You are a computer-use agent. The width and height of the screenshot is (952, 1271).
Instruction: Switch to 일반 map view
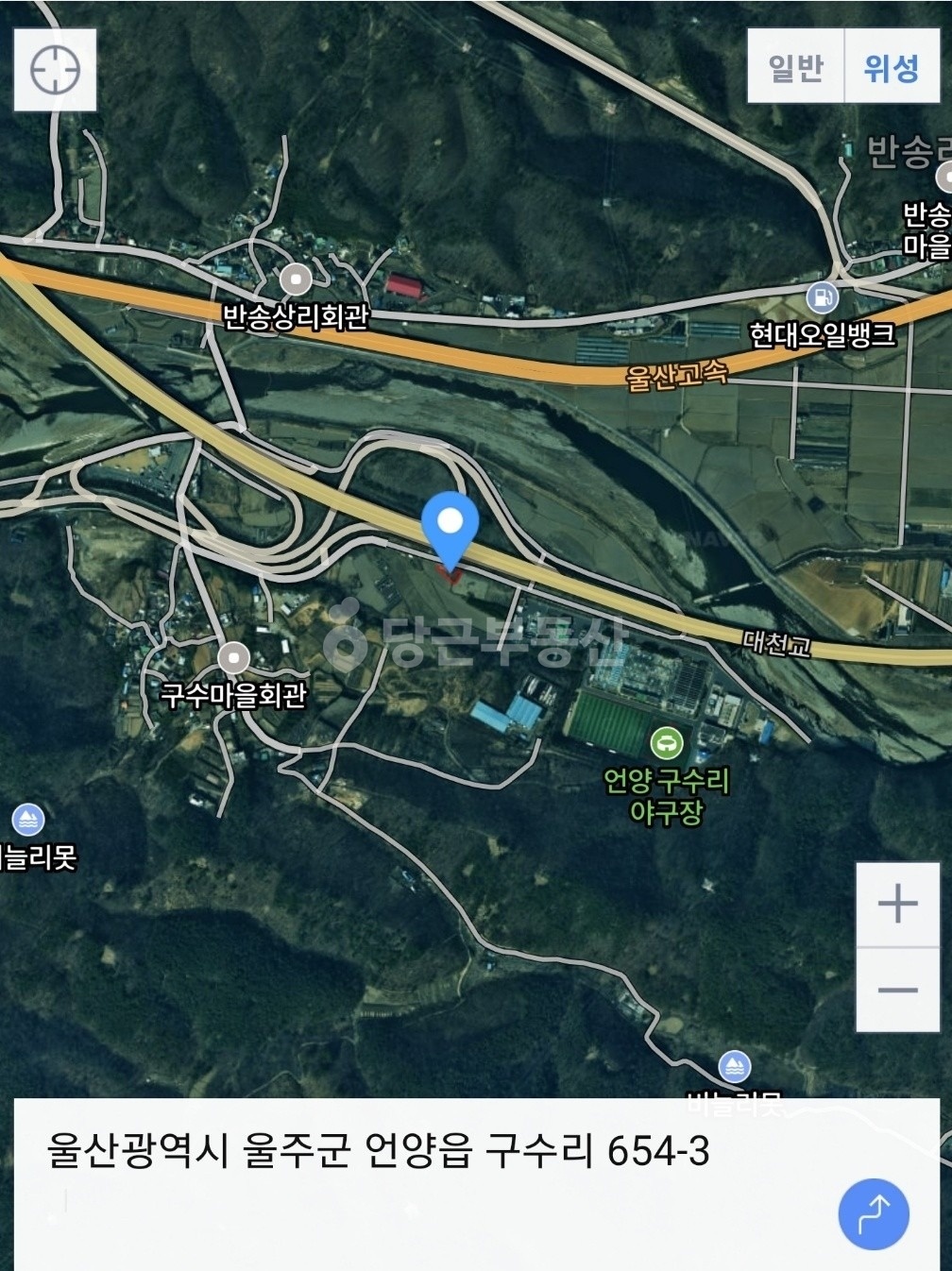coord(795,66)
